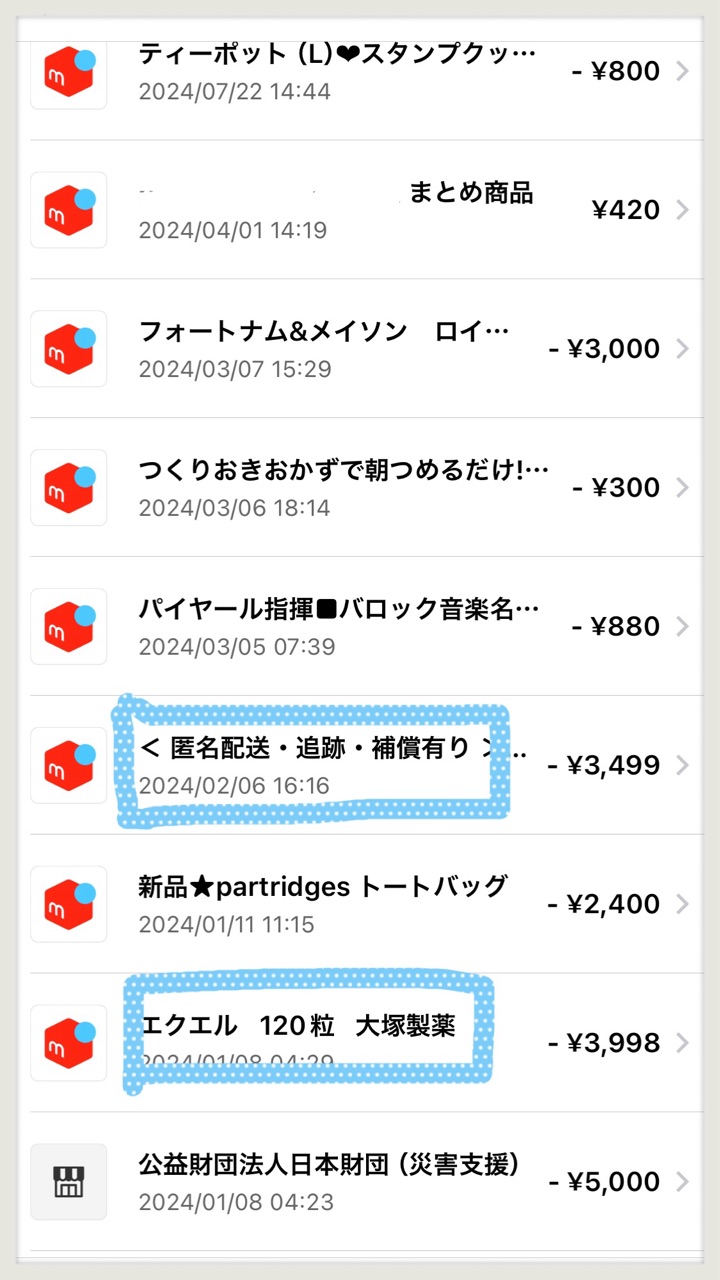Screen dimensions: 720x1280
Task: Click the chevron beside the -¥5,000 donation
Action: click(684, 1182)
